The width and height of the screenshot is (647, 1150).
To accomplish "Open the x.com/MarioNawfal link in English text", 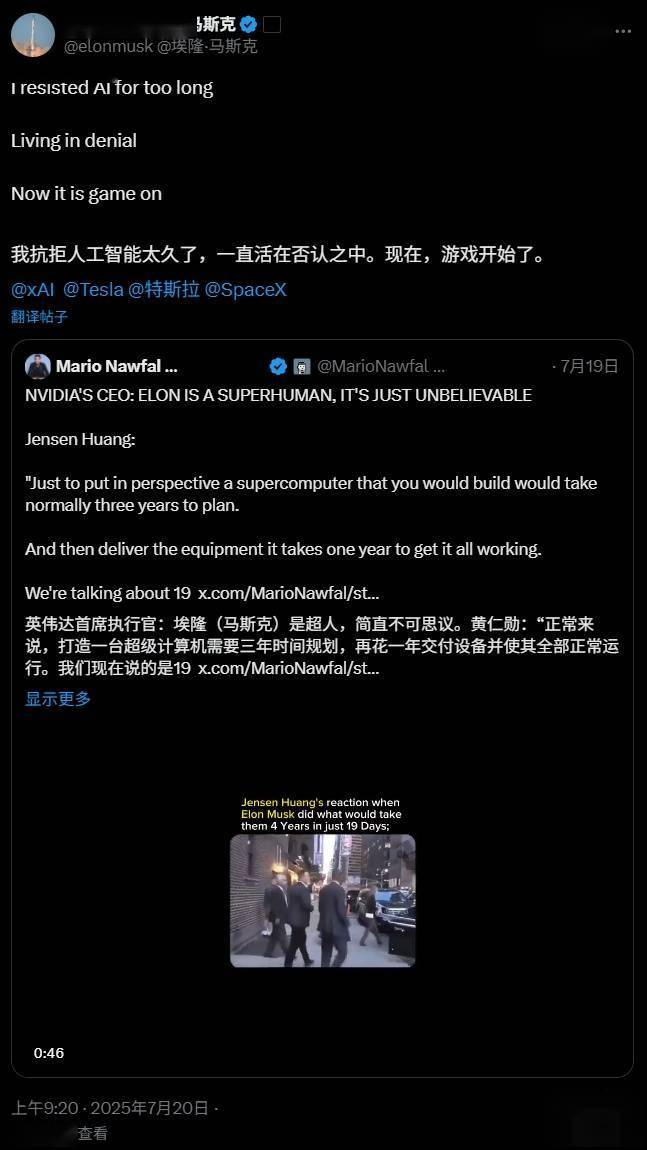I will [288, 593].
